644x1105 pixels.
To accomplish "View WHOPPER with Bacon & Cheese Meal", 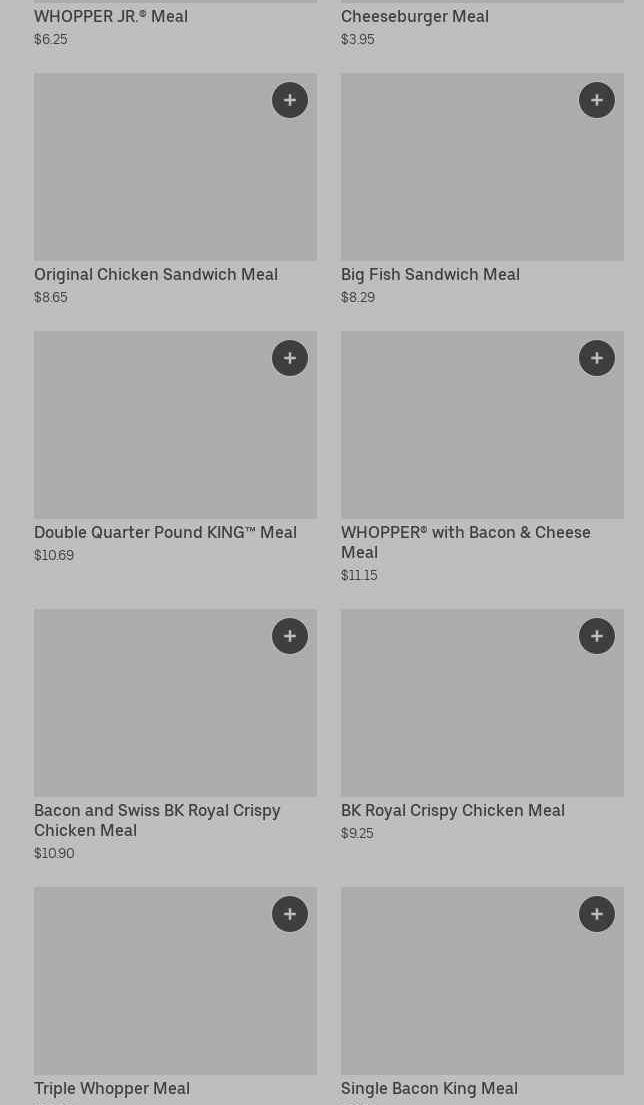I will point(465,541).
